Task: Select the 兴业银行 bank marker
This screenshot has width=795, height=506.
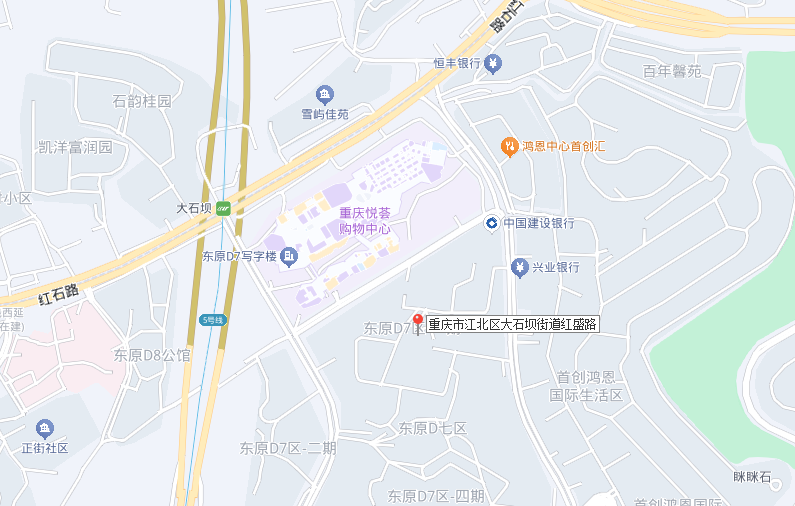Action: pyautogui.click(x=519, y=267)
